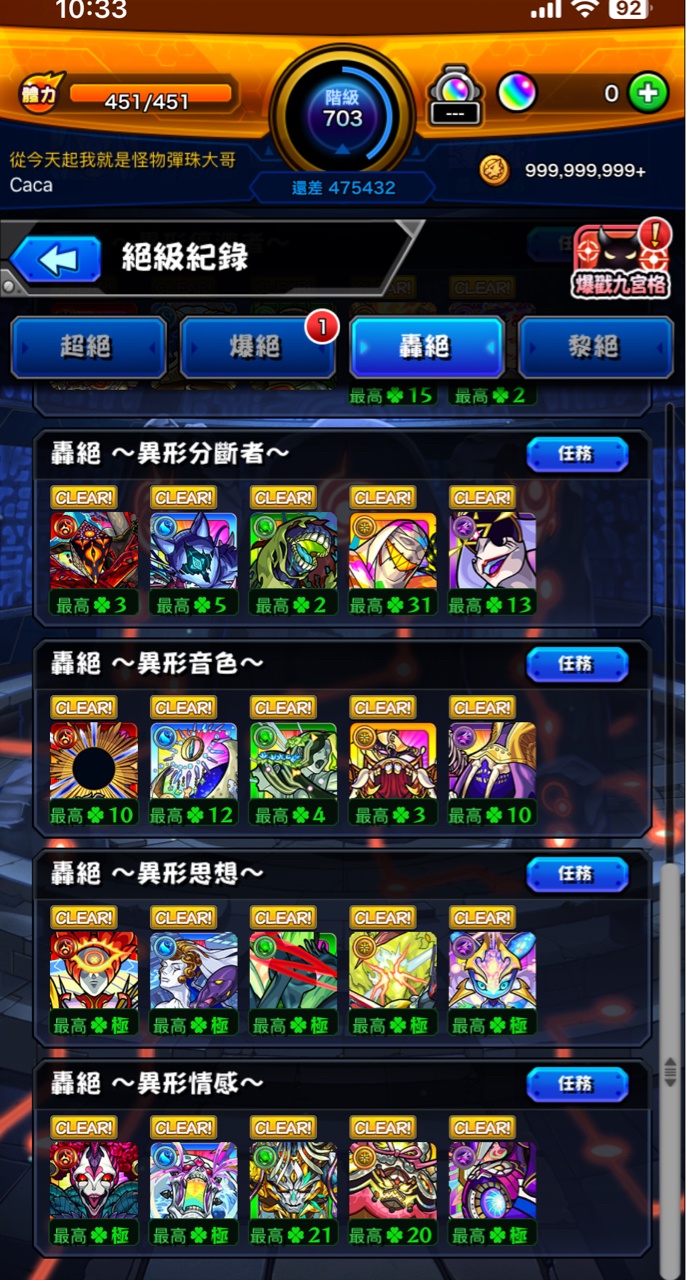Open 任務 for 異形思想

[576, 874]
